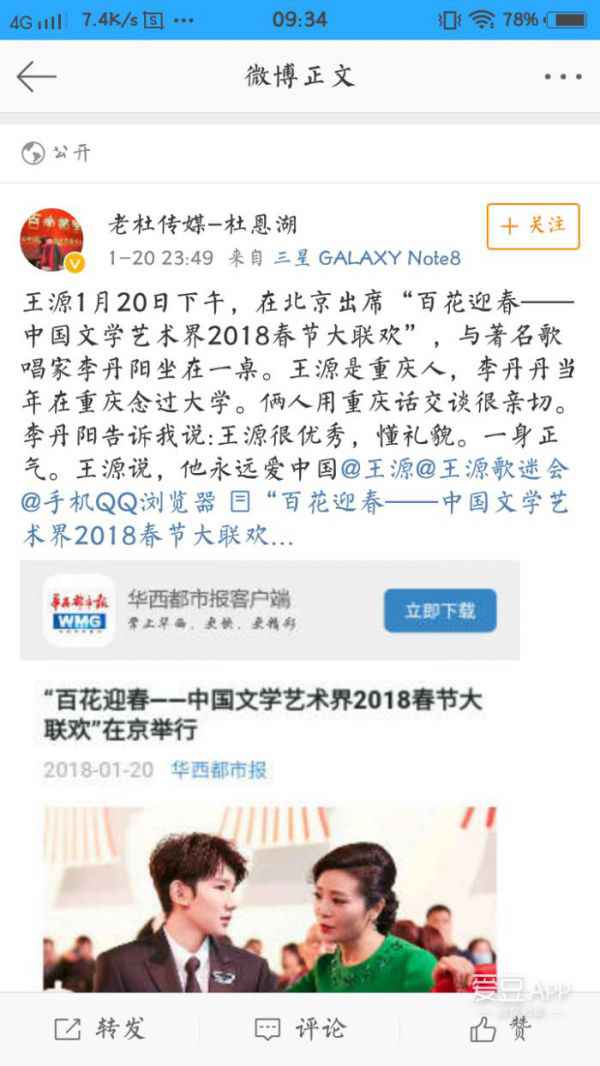Repost this Weibo with 转发
600x1066 pixels.
click(100, 1028)
